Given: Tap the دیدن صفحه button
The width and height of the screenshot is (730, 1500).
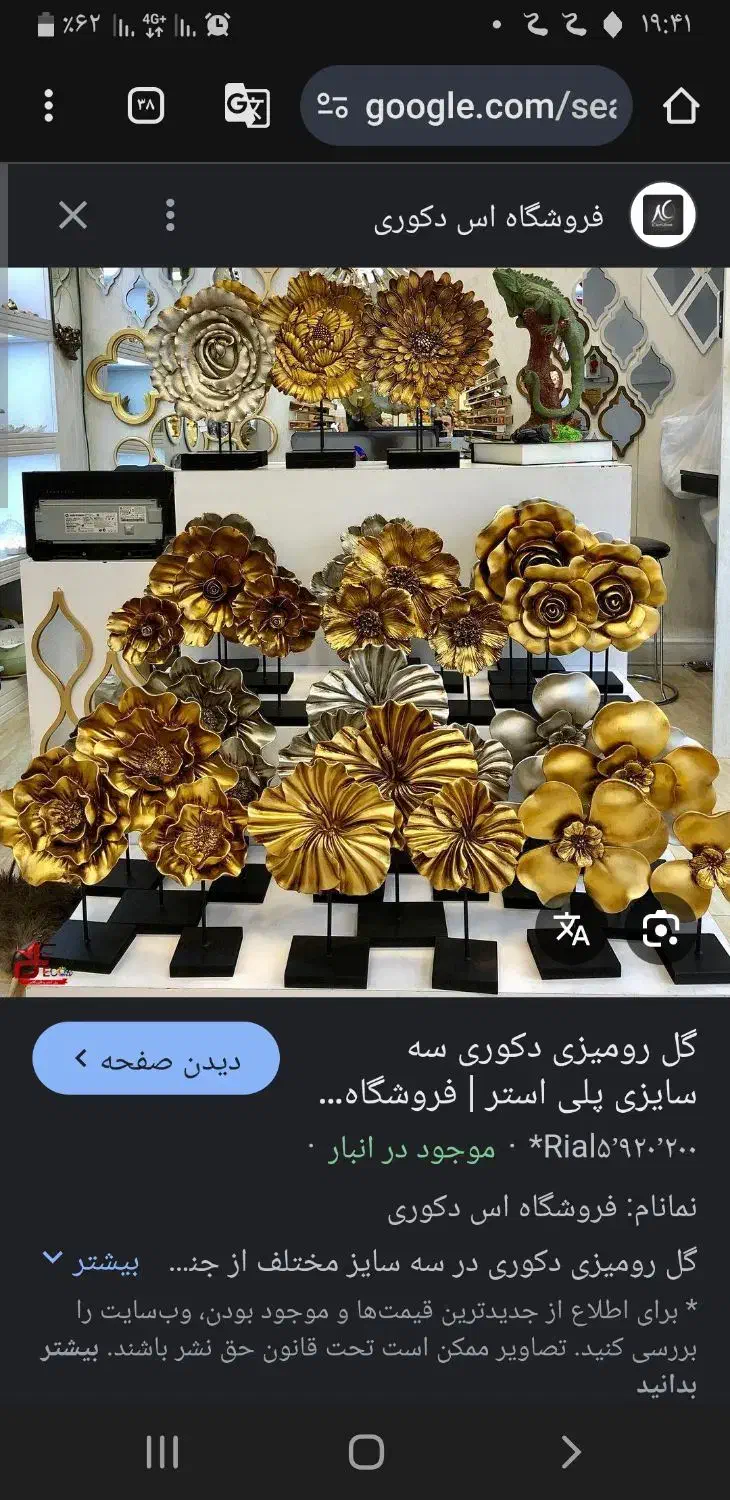Looking at the screenshot, I should [156, 1059].
